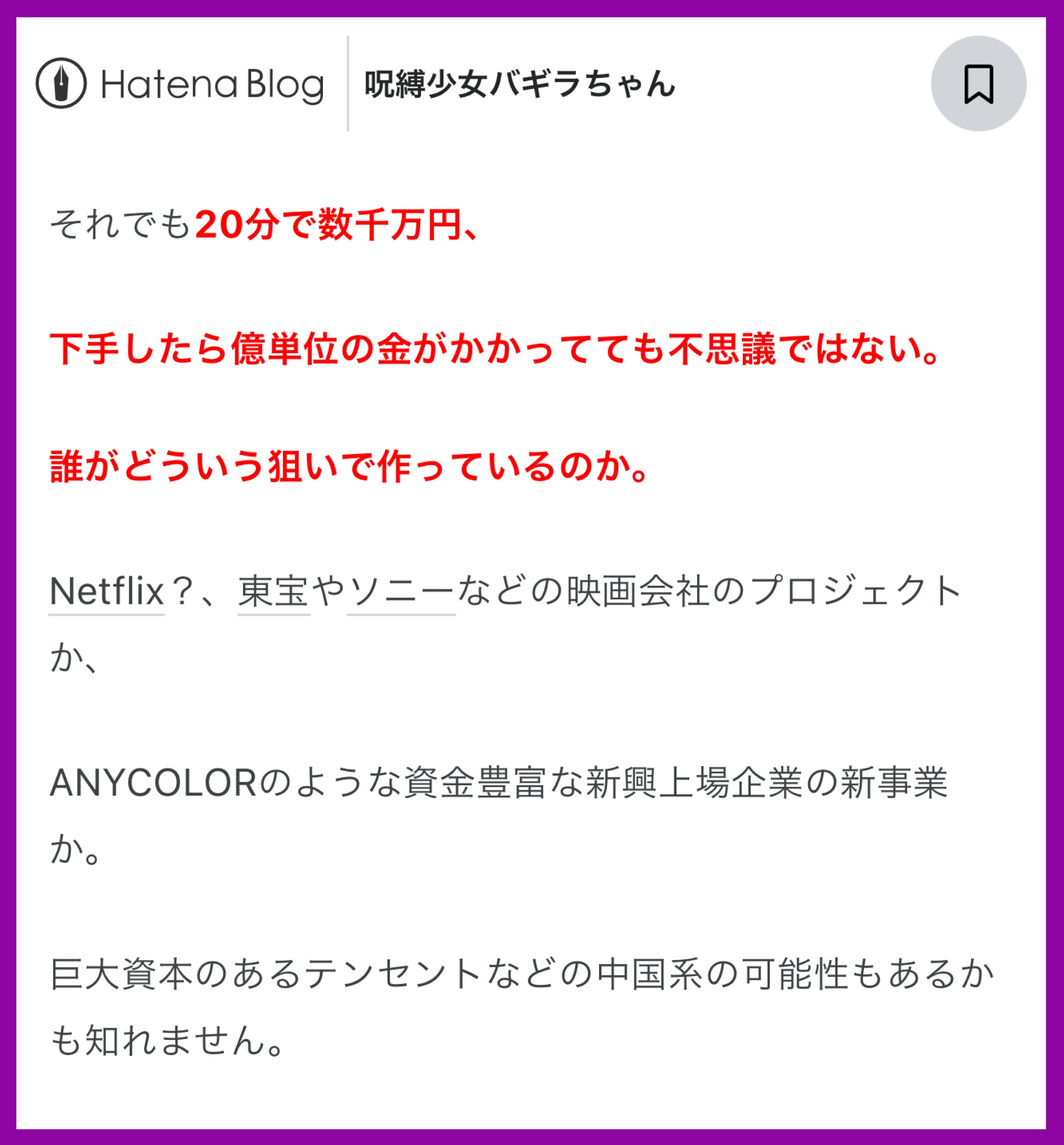The image size is (1064, 1145).
Task: Open the Netflix keyword link
Action: 107,591
